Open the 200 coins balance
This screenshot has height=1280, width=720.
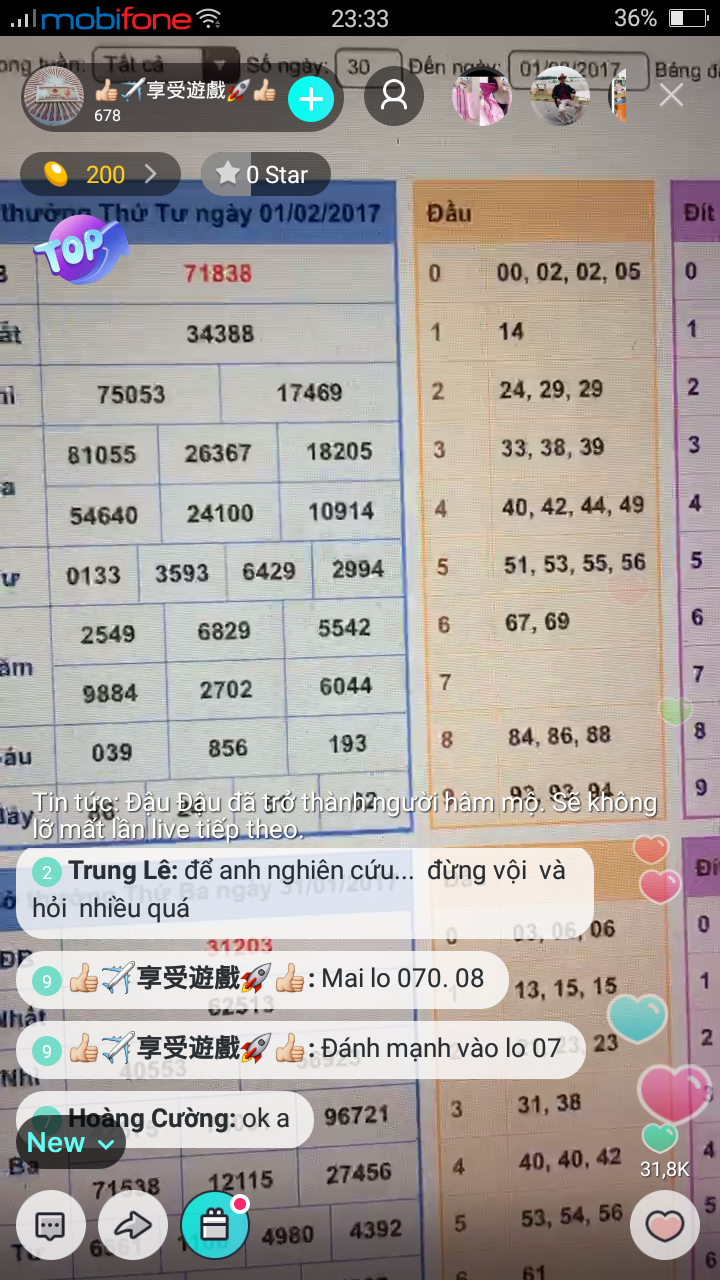point(101,174)
